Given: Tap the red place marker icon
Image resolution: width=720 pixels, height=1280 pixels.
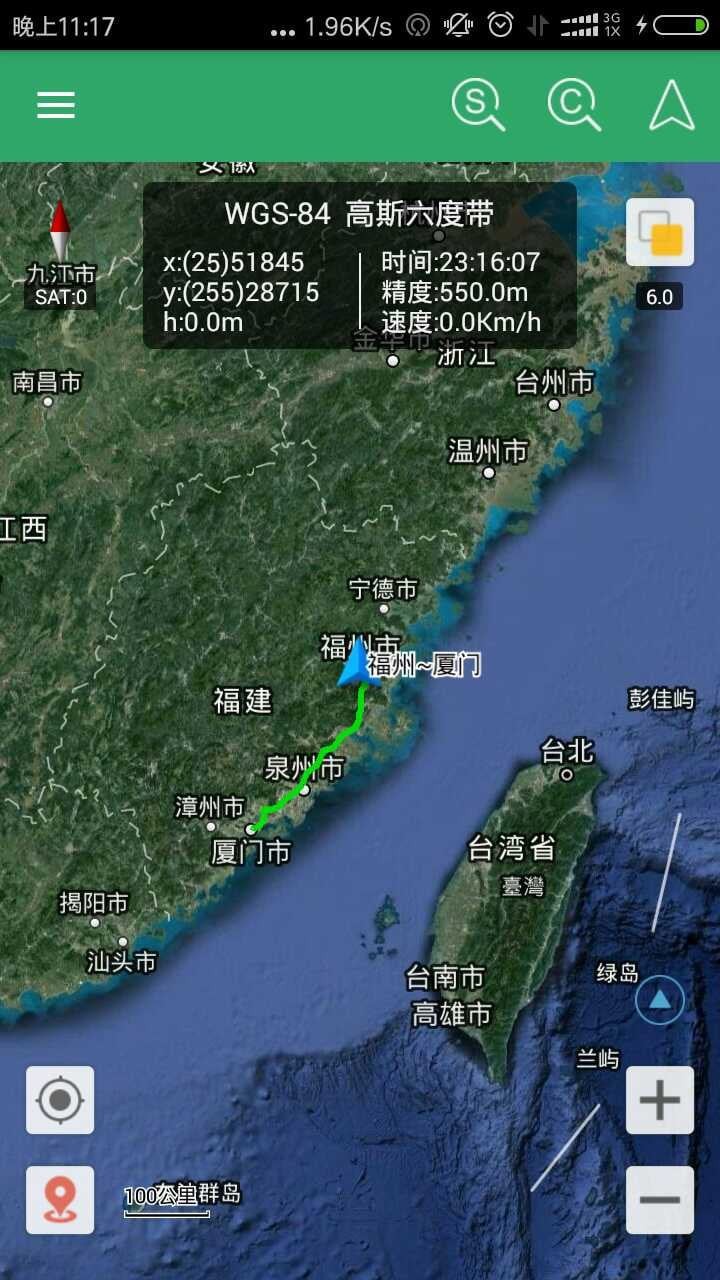Looking at the screenshot, I should (59, 1200).
